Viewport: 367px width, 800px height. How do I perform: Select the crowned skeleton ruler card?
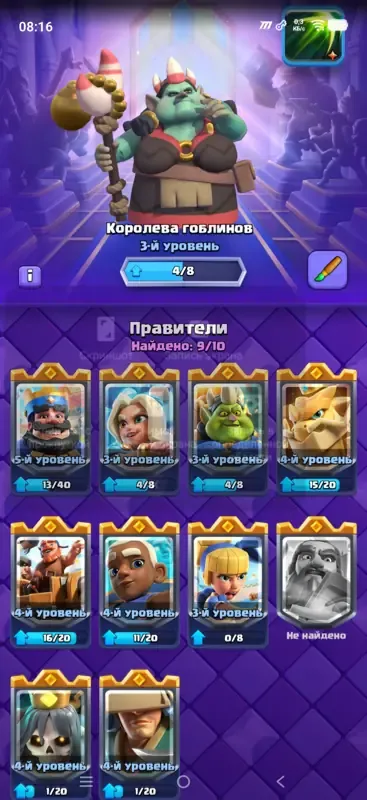click(x=51, y=735)
